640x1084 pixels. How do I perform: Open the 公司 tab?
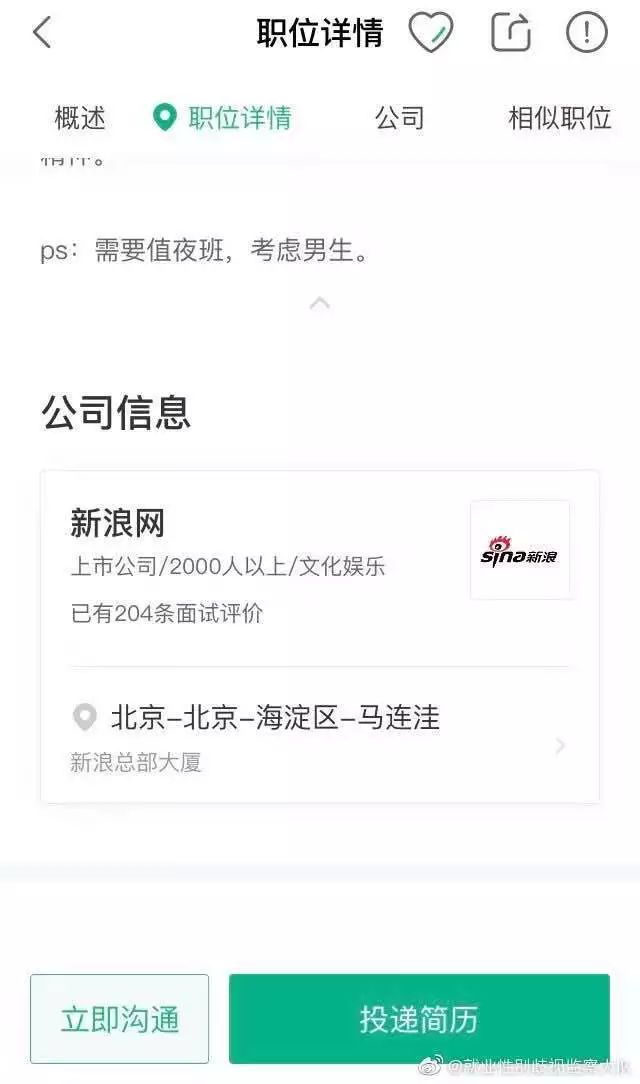[x=399, y=118]
